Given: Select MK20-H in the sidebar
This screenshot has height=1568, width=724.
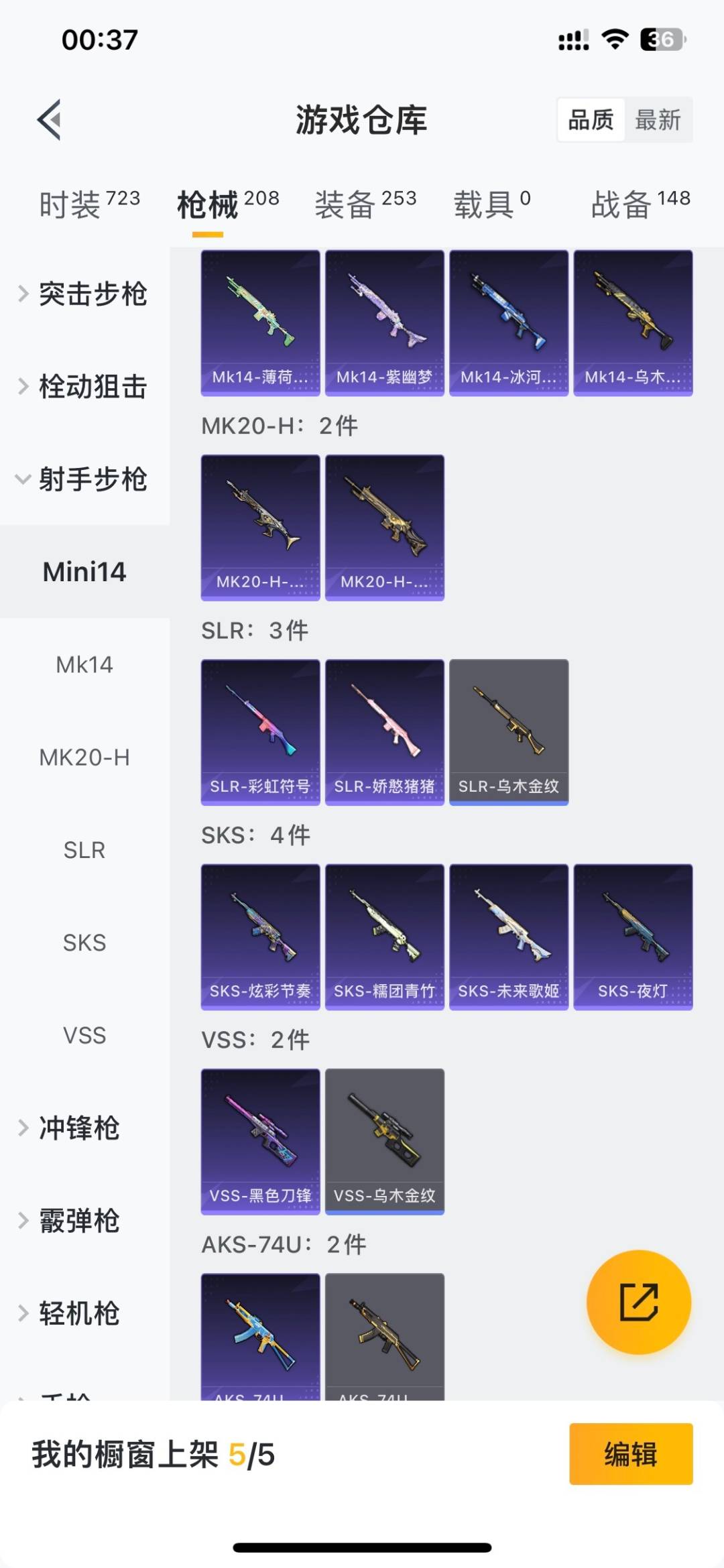Looking at the screenshot, I should 84,758.
